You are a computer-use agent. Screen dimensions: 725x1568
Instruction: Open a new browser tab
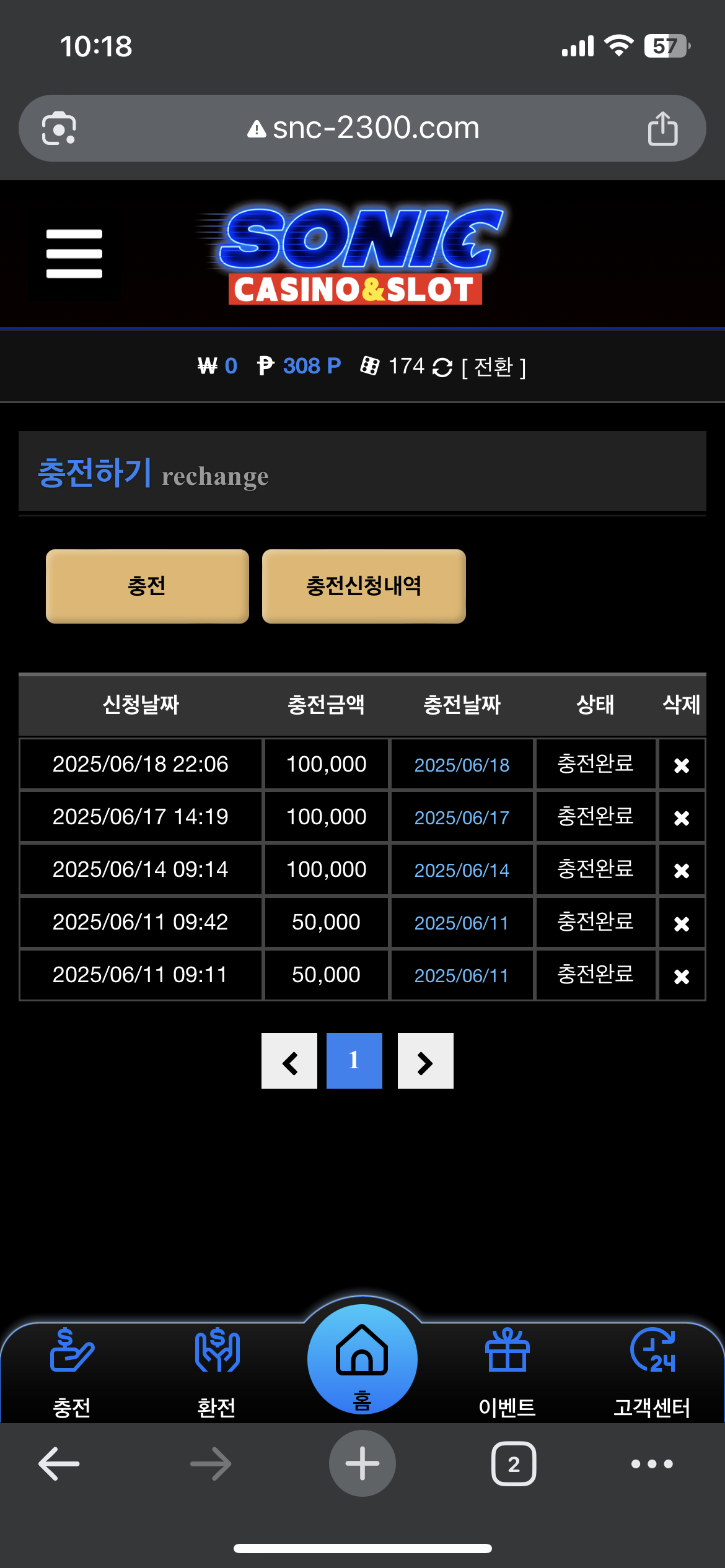point(362,1463)
